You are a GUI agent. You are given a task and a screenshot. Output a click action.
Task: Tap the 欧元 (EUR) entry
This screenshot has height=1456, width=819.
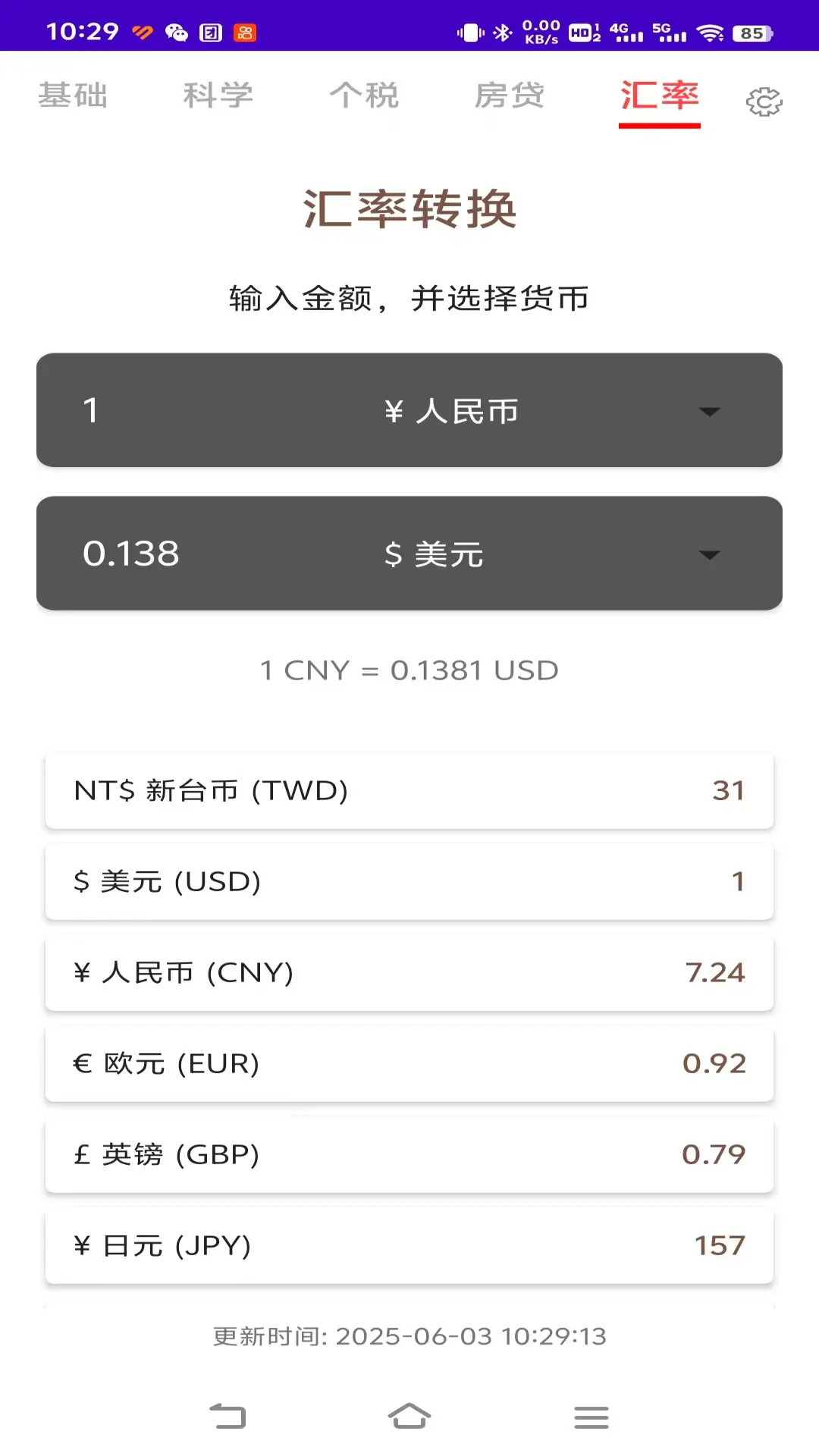coord(409,1063)
